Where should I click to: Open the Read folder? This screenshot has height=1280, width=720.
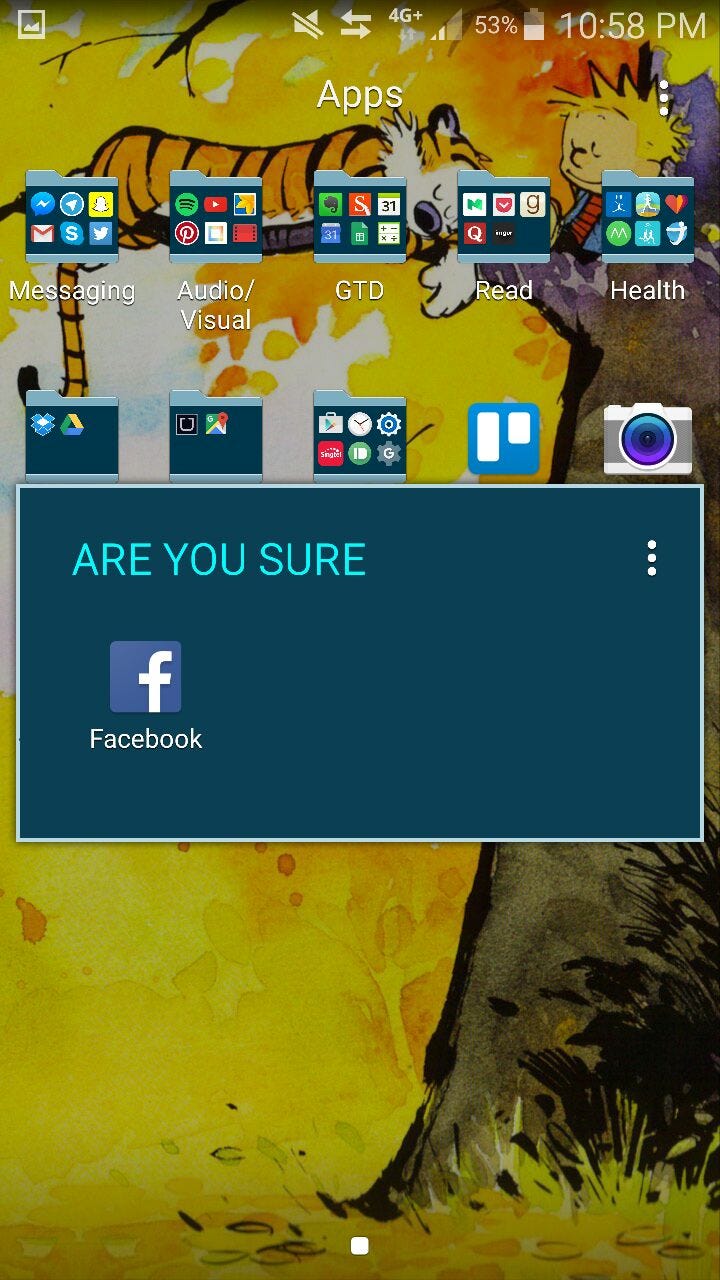tap(504, 218)
